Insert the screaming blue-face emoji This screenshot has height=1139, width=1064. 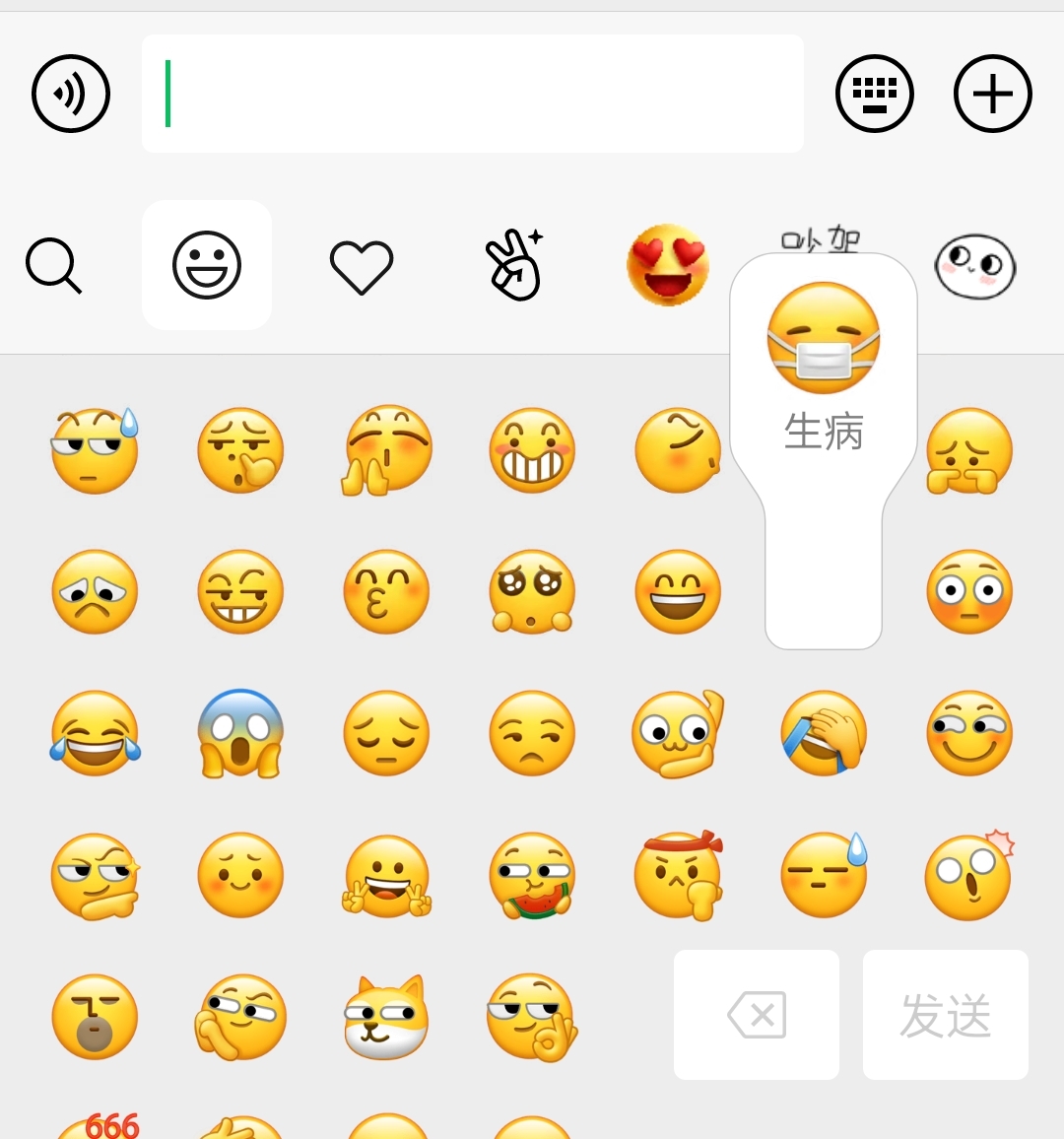pyautogui.click(x=240, y=734)
